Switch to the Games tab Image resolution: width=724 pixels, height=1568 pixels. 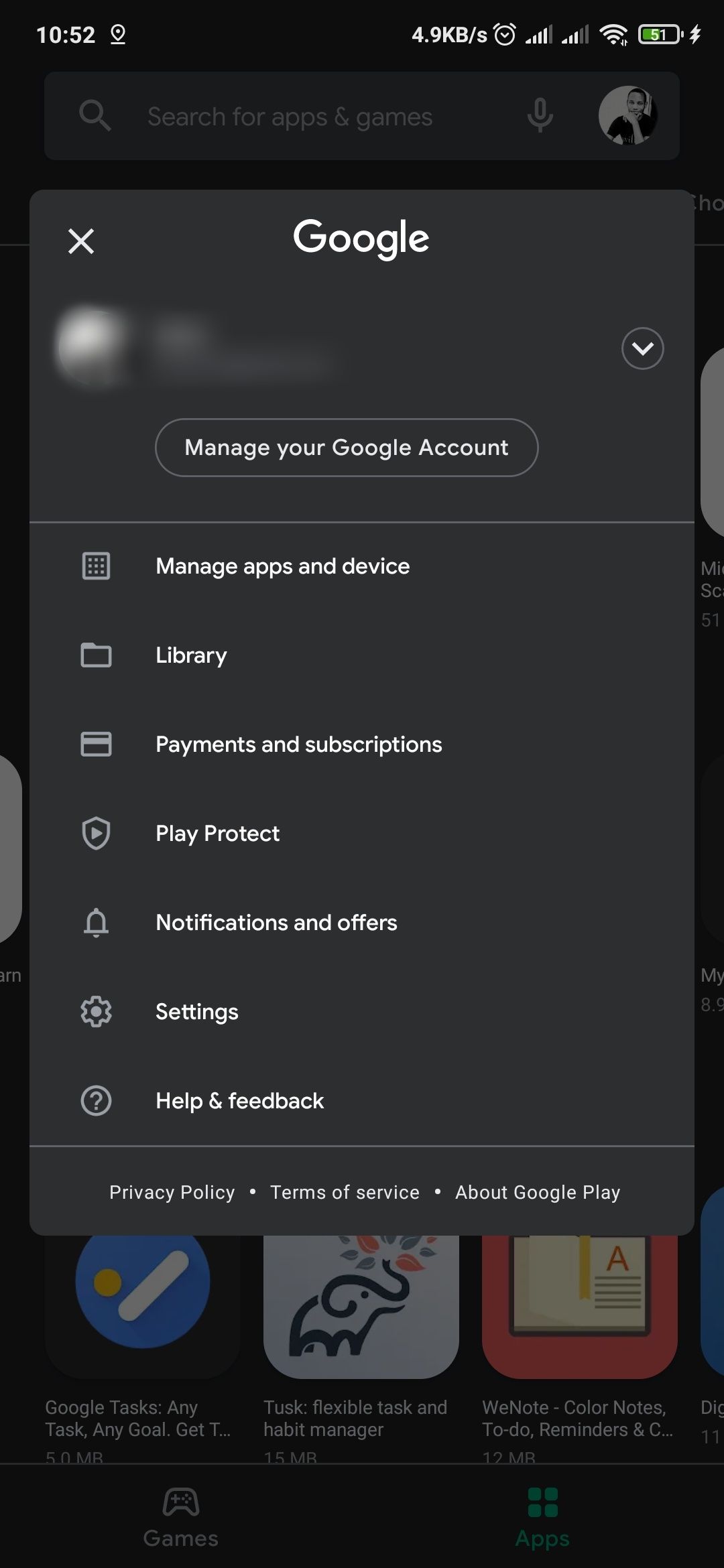[x=180, y=1516]
